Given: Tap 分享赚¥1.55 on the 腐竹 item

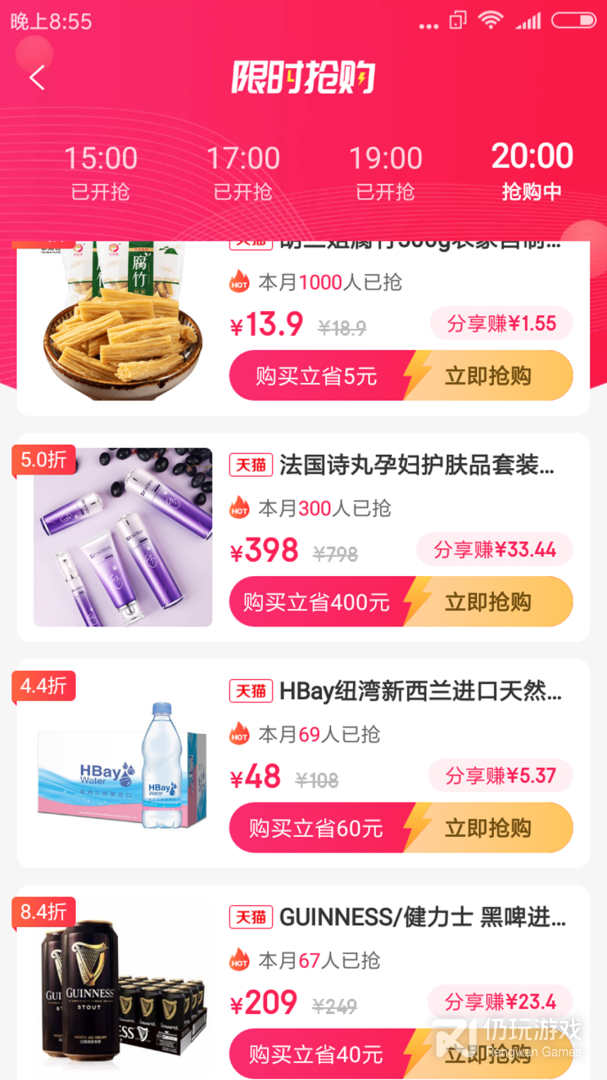Looking at the screenshot, I should [x=501, y=323].
